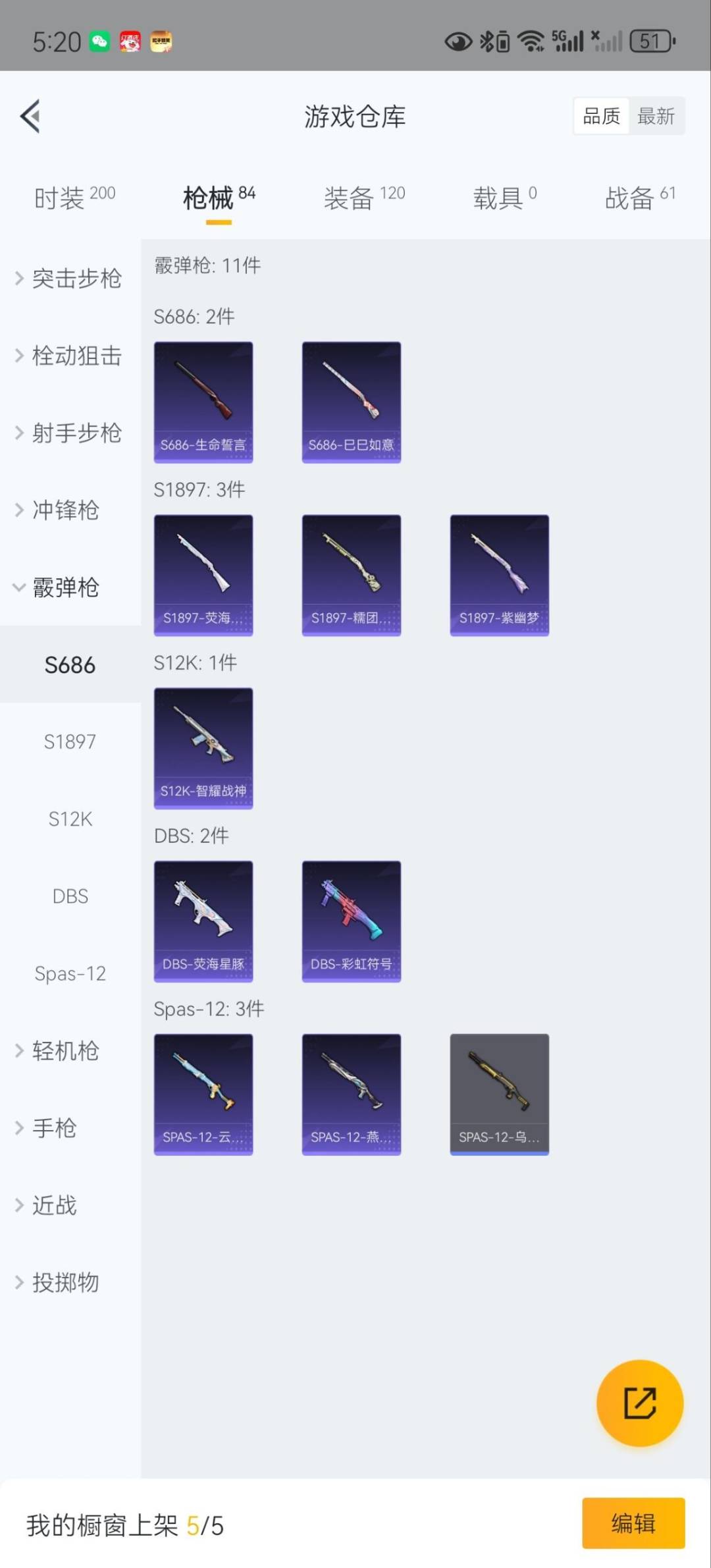The width and height of the screenshot is (711, 1568).
Task: Expand the 冲锋枪 category
Action: (66, 510)
